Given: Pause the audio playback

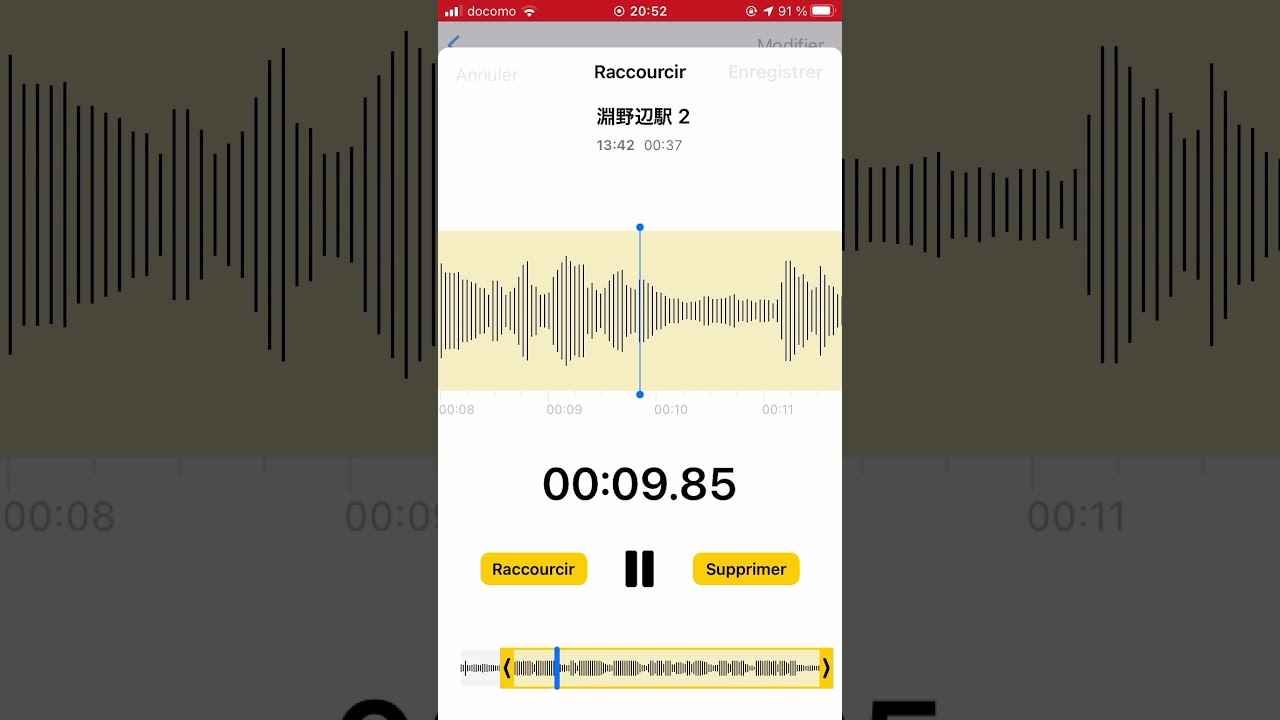Looking at the screenshot, I should 640,569.
